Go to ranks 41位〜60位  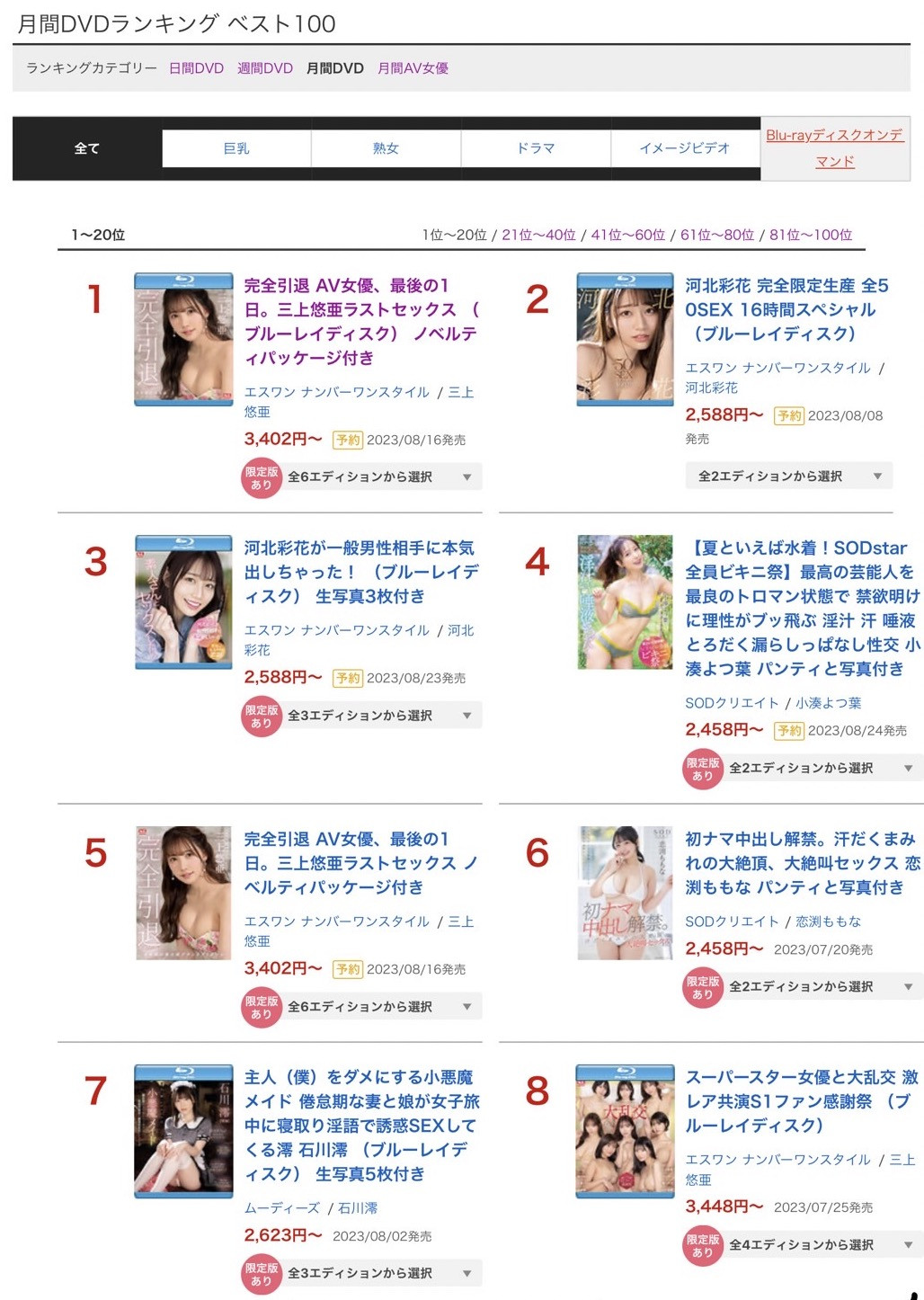pos(627,235)
